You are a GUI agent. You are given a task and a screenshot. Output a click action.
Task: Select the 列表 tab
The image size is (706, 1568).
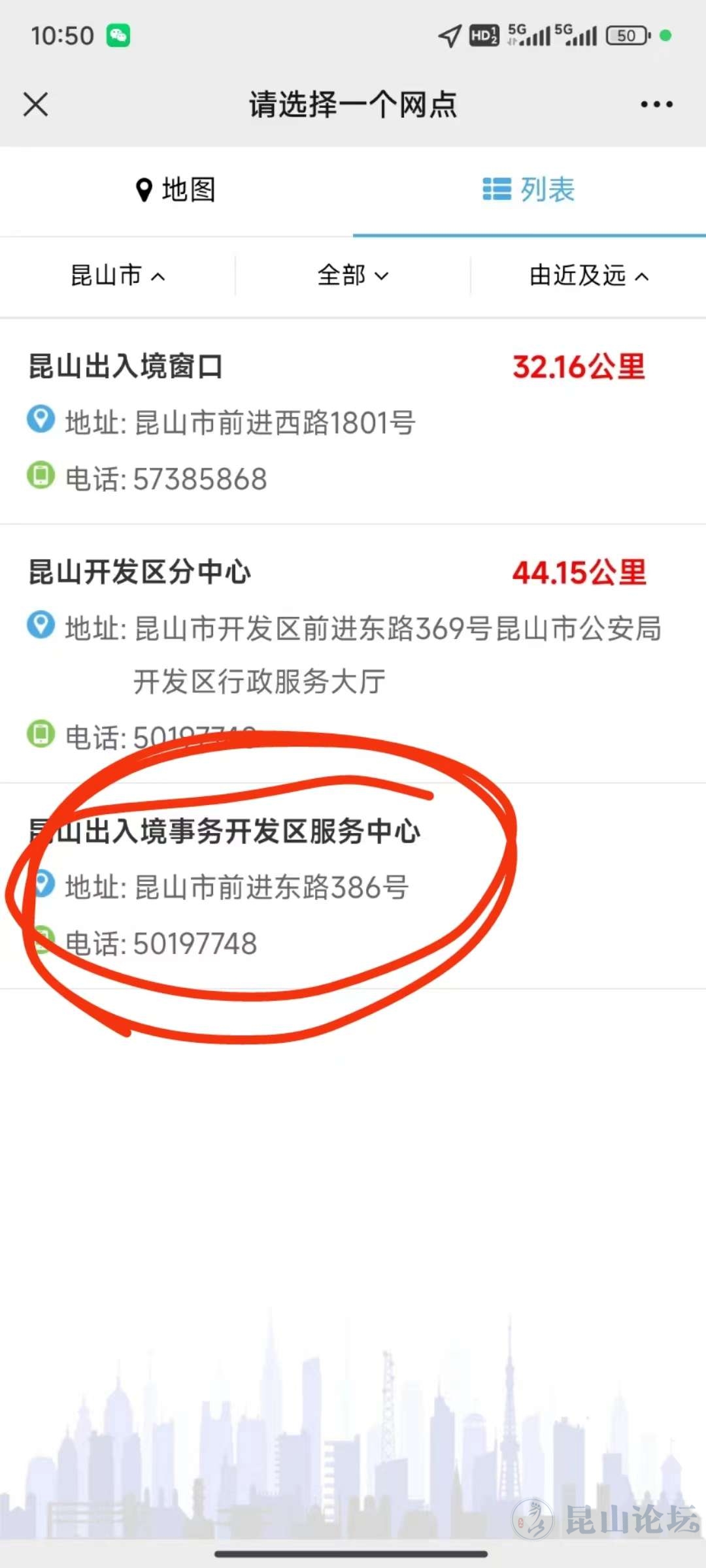click(529, 190)
